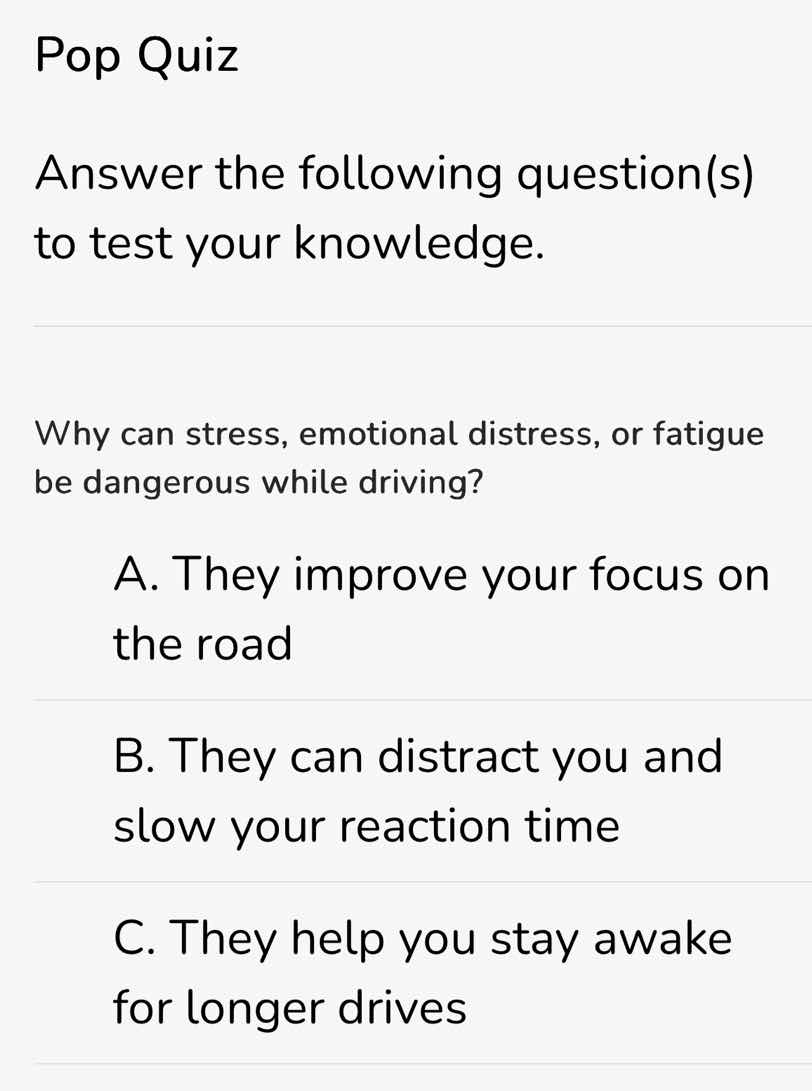This screenshot has height=1091, width=812.
Task: Click the question about stress and fatigue
Action: point(400,456)
